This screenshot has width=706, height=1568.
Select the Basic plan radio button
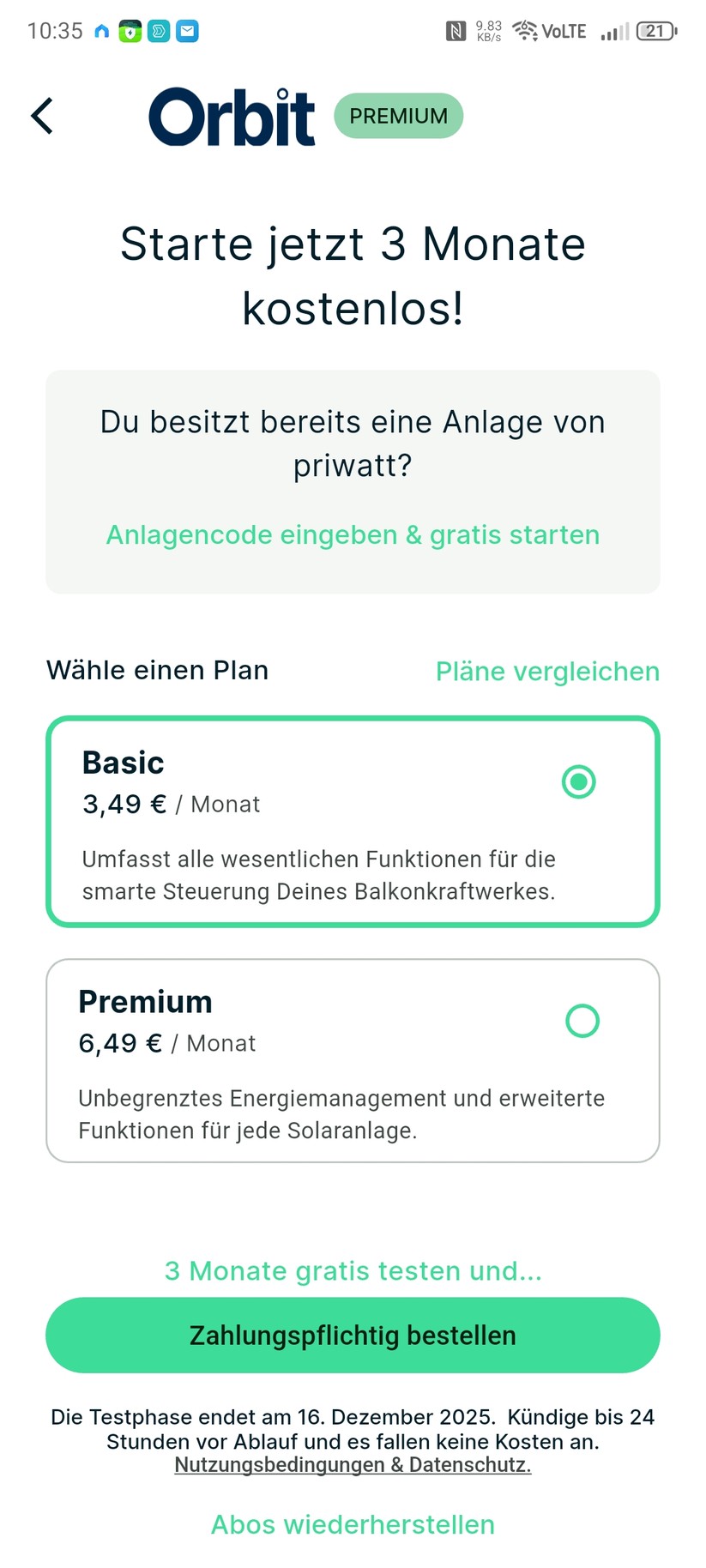[578, 781]
